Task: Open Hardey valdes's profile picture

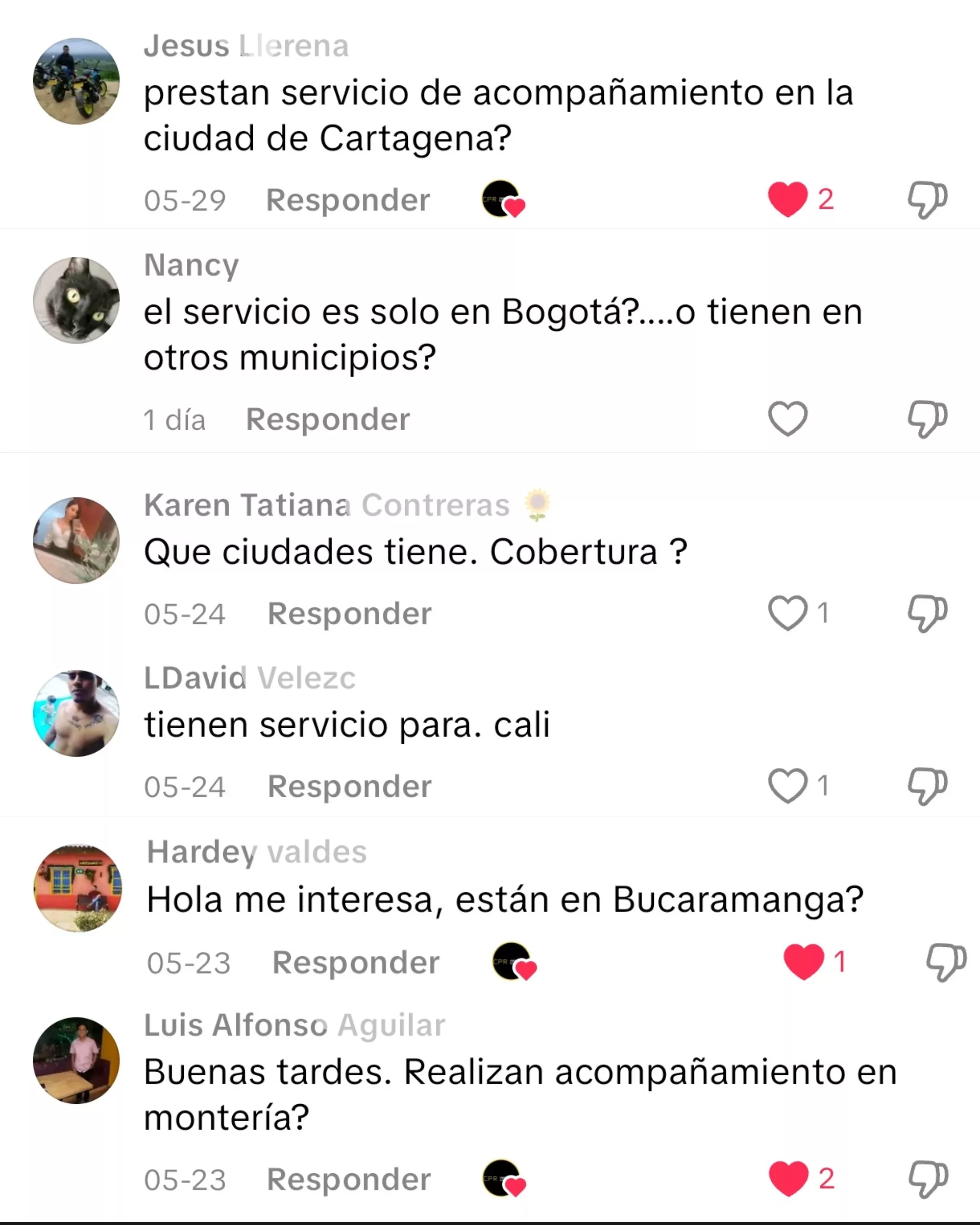Action: [x=78, y=888]
